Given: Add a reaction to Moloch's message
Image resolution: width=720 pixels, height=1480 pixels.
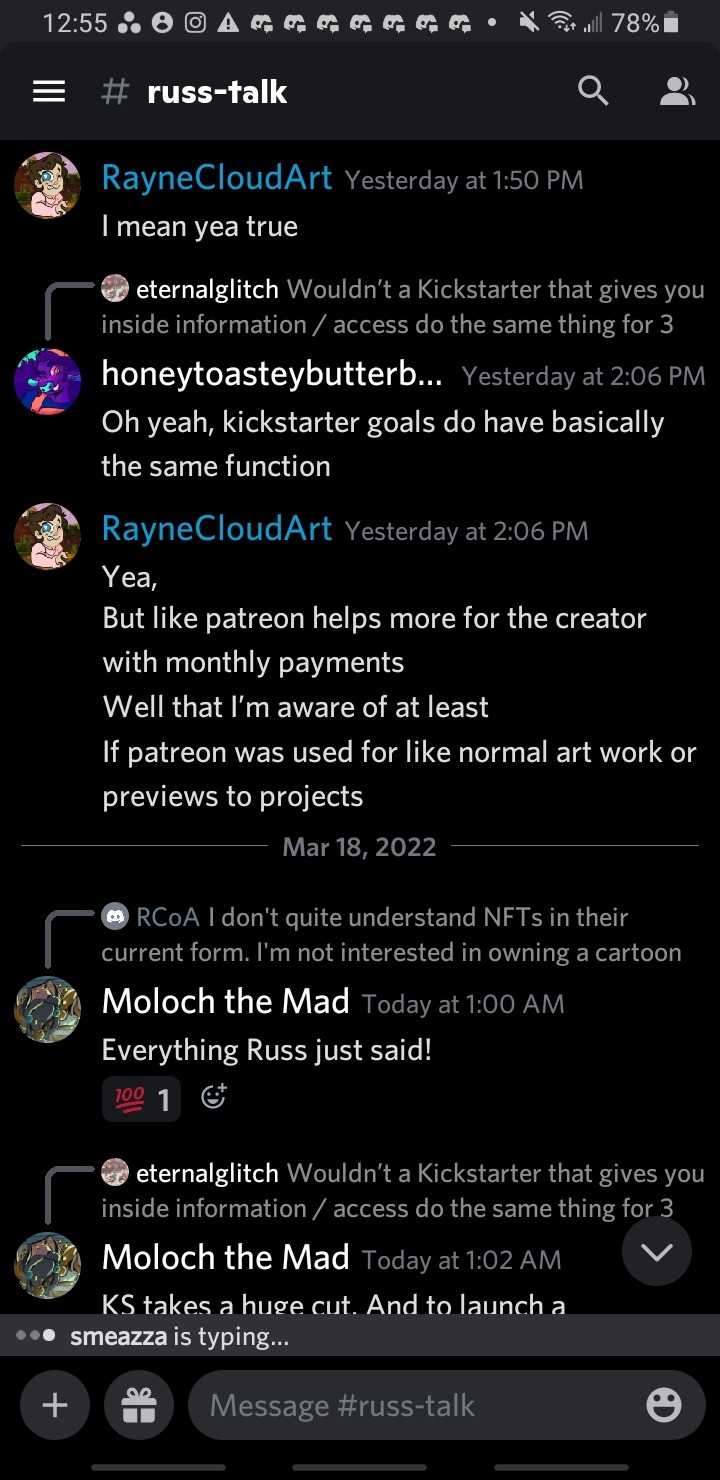Looking at the screenshot, I should click(x=214, y=1098).
